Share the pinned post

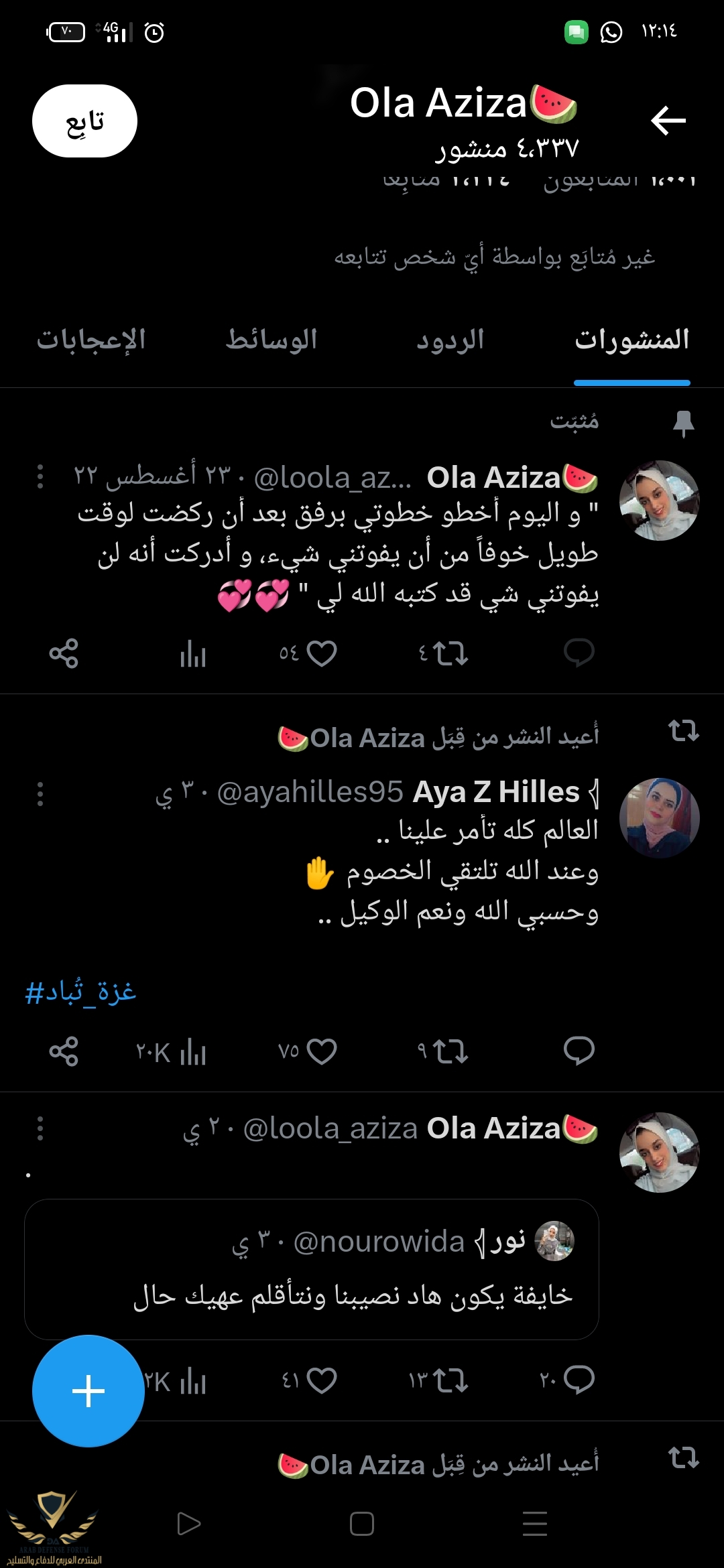(64, 653)
